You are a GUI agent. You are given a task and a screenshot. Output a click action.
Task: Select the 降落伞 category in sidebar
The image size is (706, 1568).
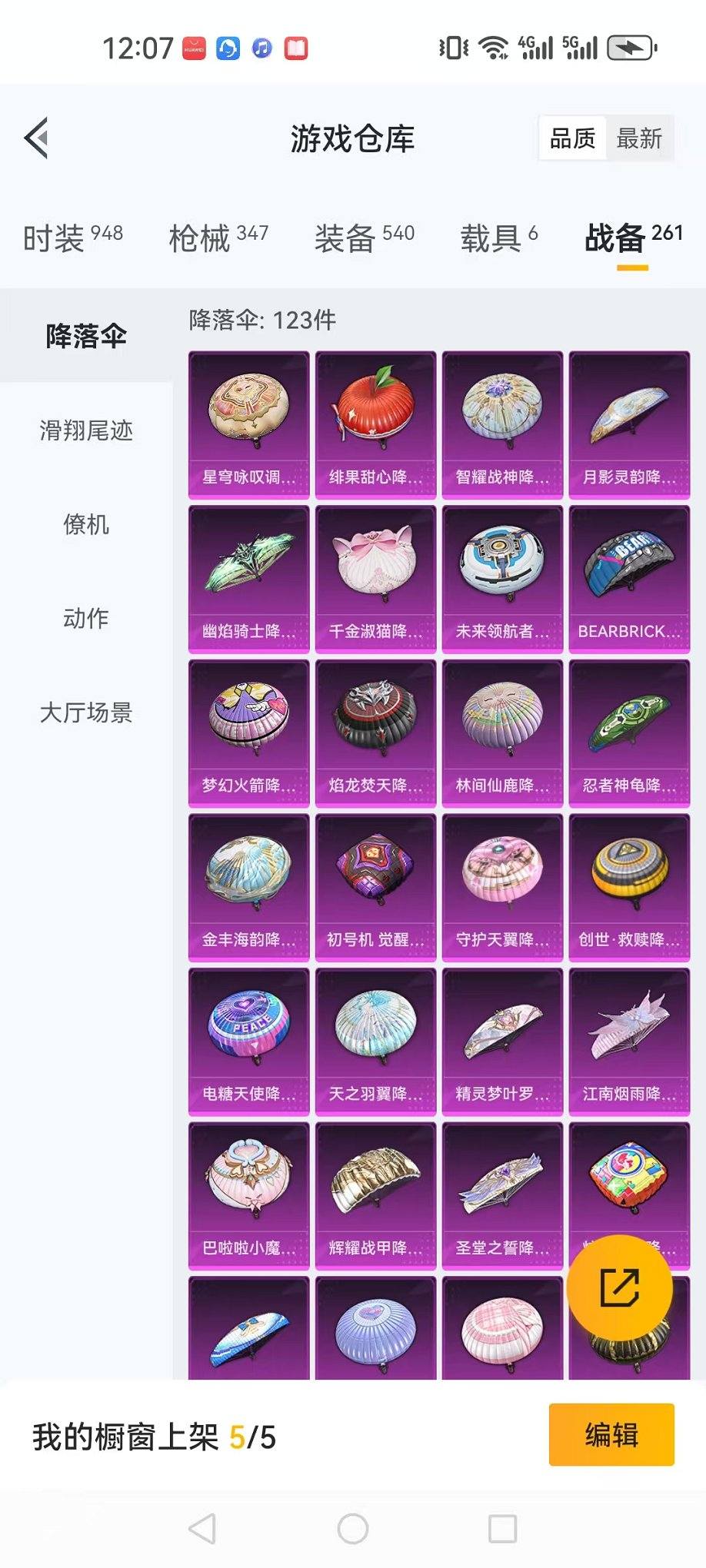pos(85,334)
